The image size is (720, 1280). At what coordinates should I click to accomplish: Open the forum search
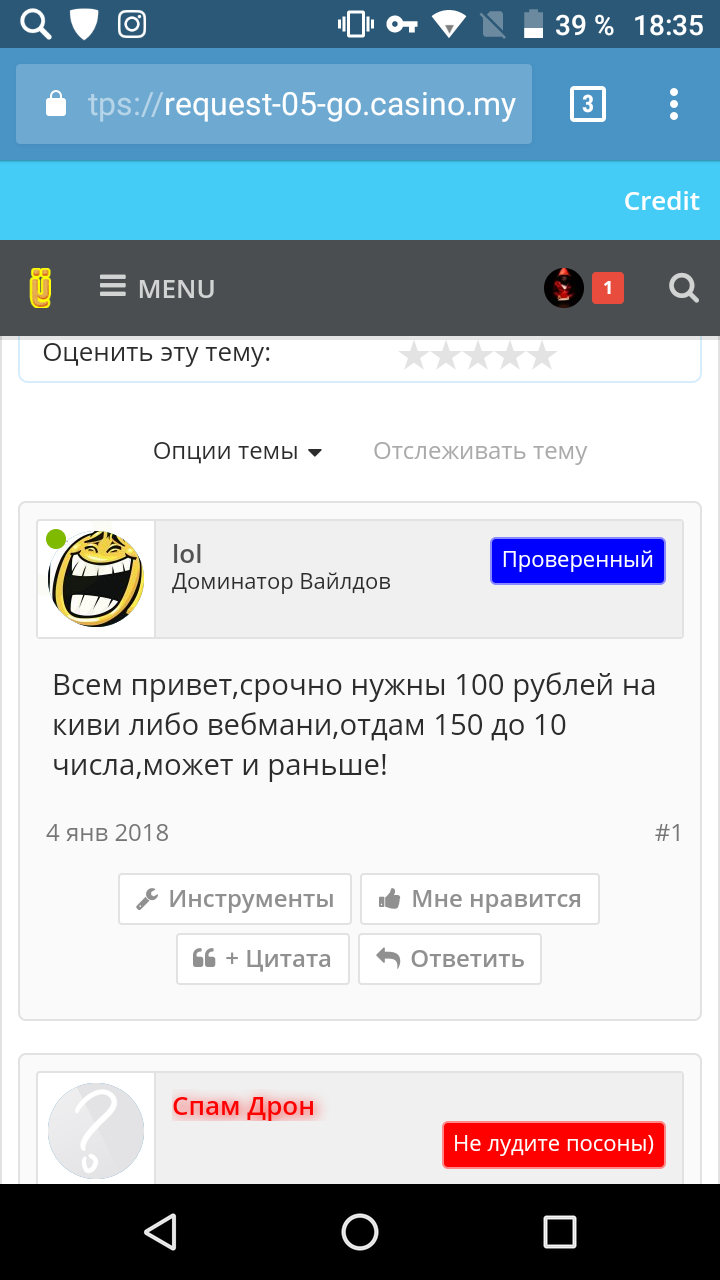[683, 288]
